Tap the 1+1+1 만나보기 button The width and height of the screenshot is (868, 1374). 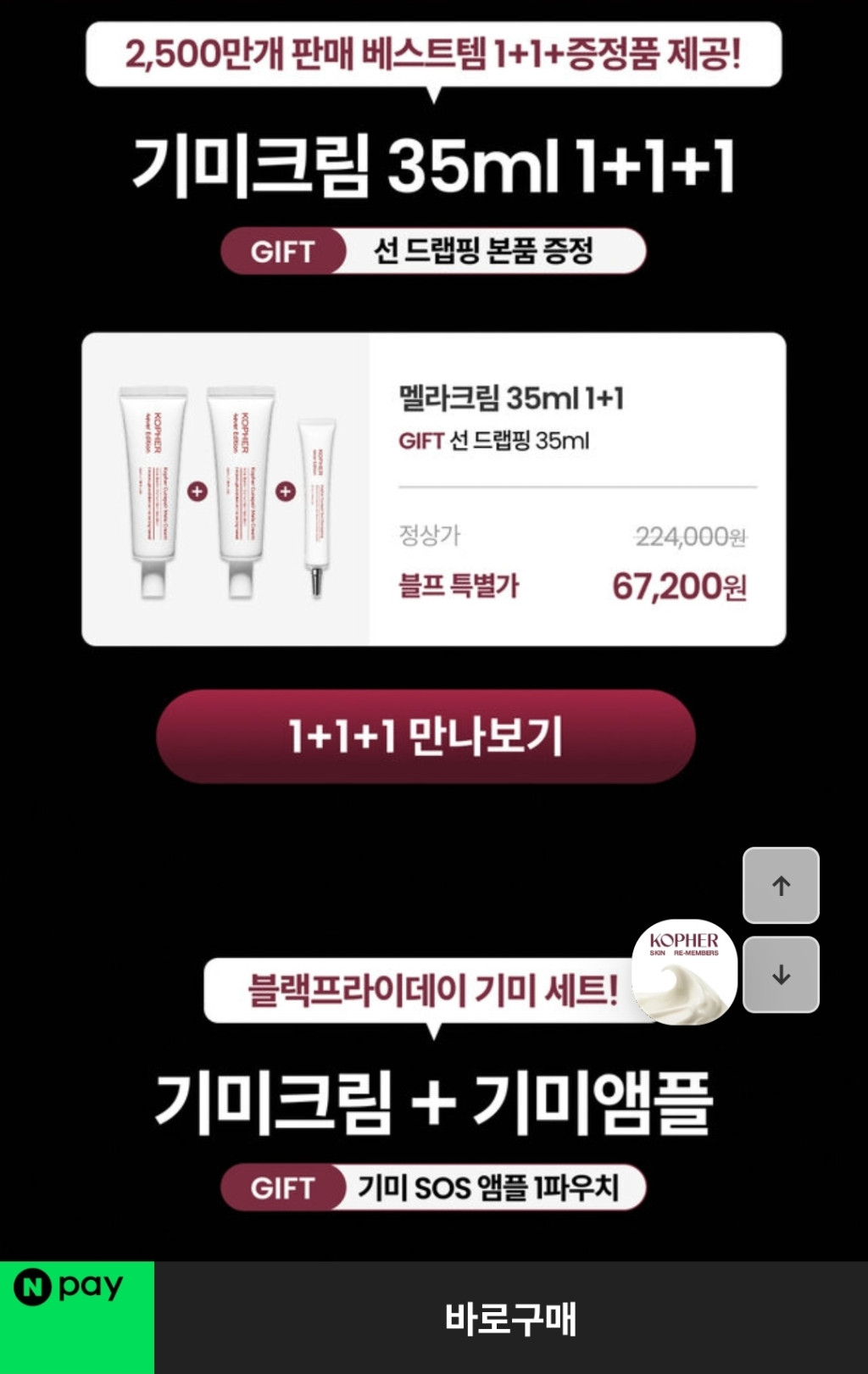pyautogui.click(x=426, y=736)
